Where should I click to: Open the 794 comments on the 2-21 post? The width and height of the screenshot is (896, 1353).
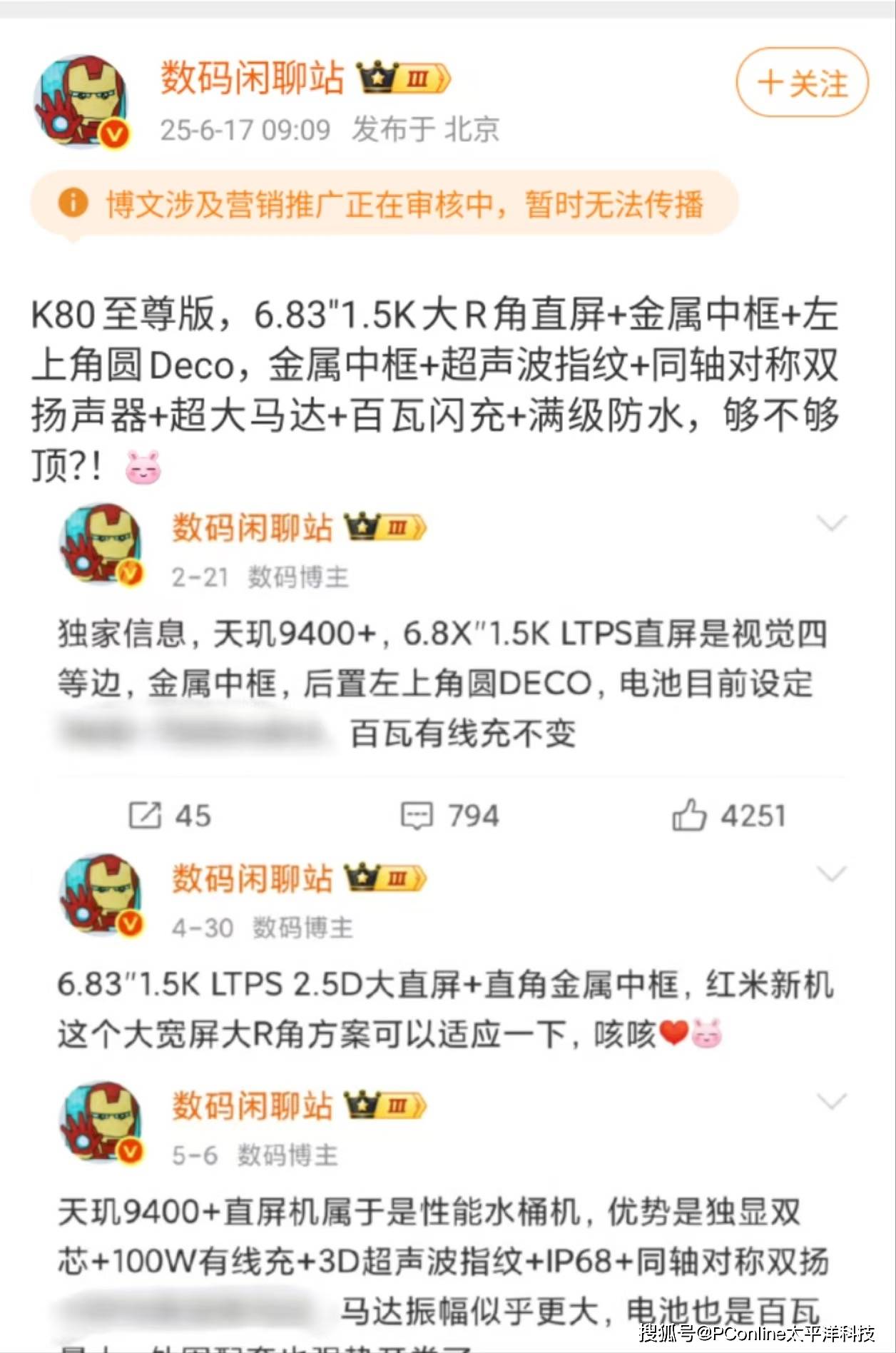point(449,815)
